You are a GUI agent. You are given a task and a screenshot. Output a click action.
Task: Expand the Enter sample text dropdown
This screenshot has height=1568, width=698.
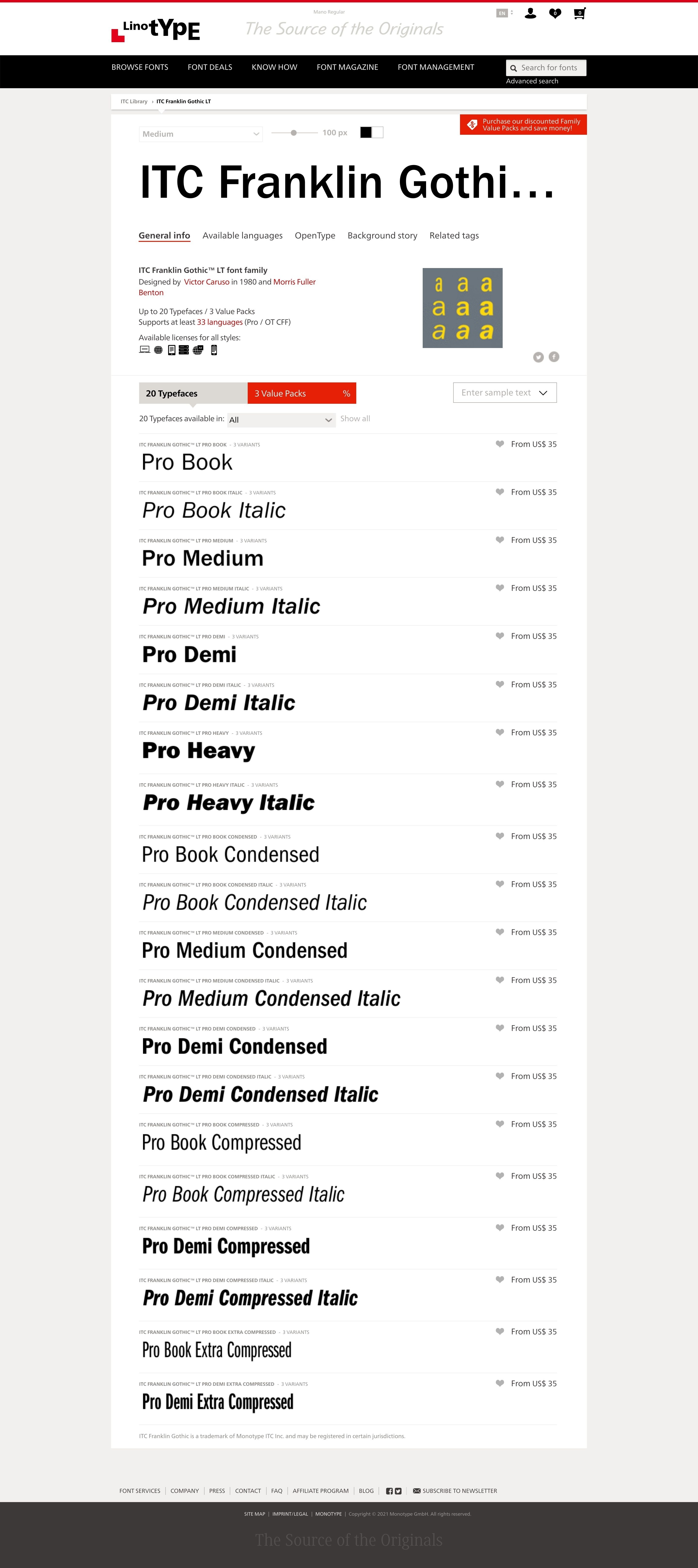tap(505, 393)
